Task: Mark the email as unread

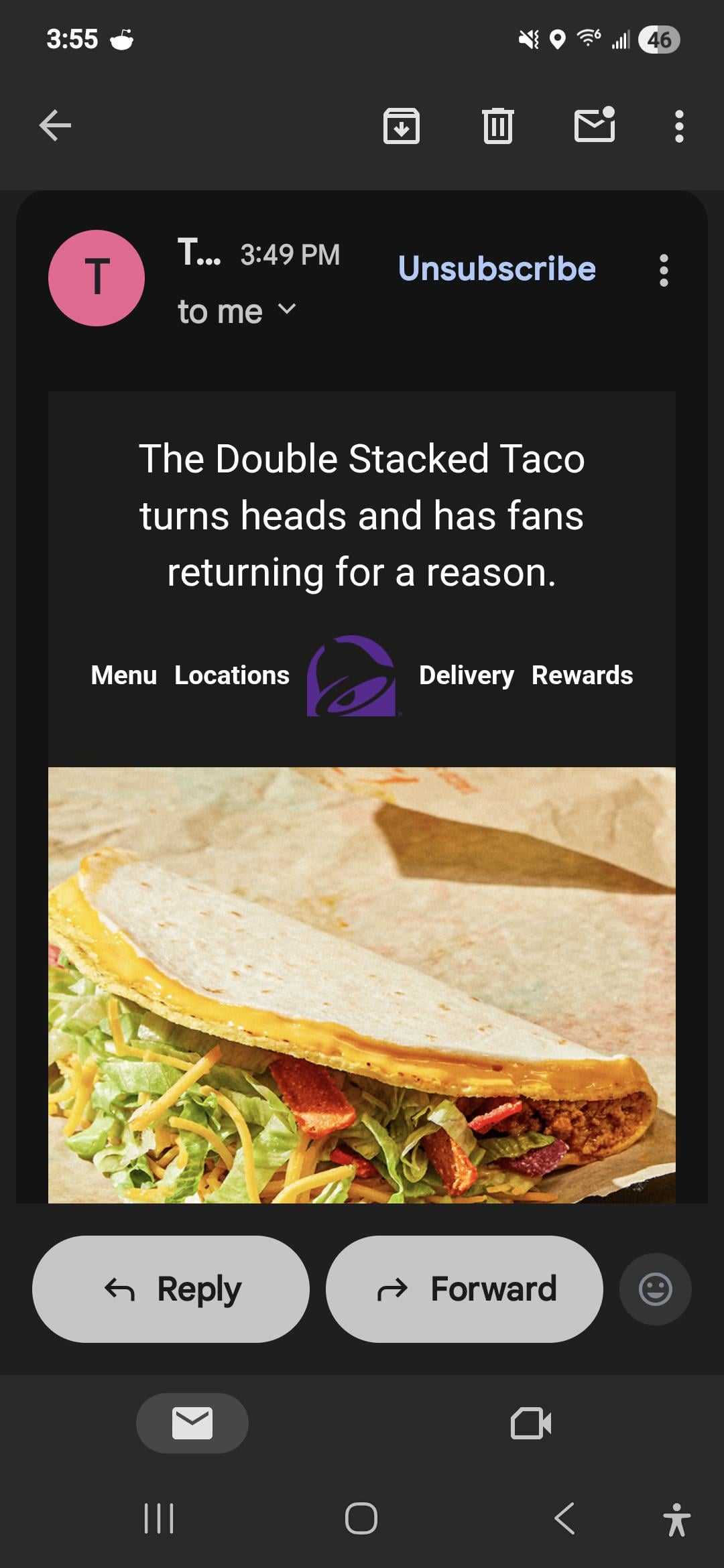Action: pos(595,125)
